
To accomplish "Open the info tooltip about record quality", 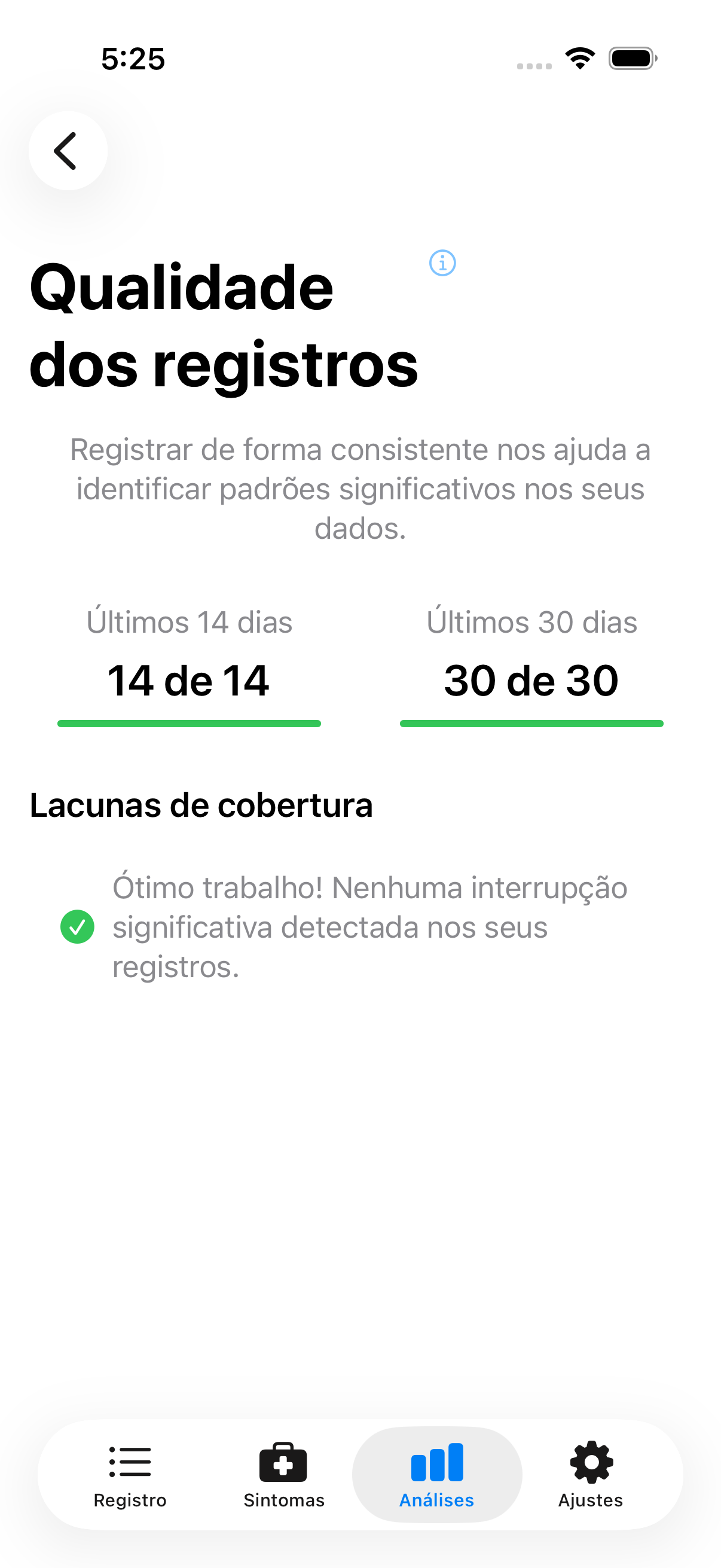I will (x=442, y=264).
